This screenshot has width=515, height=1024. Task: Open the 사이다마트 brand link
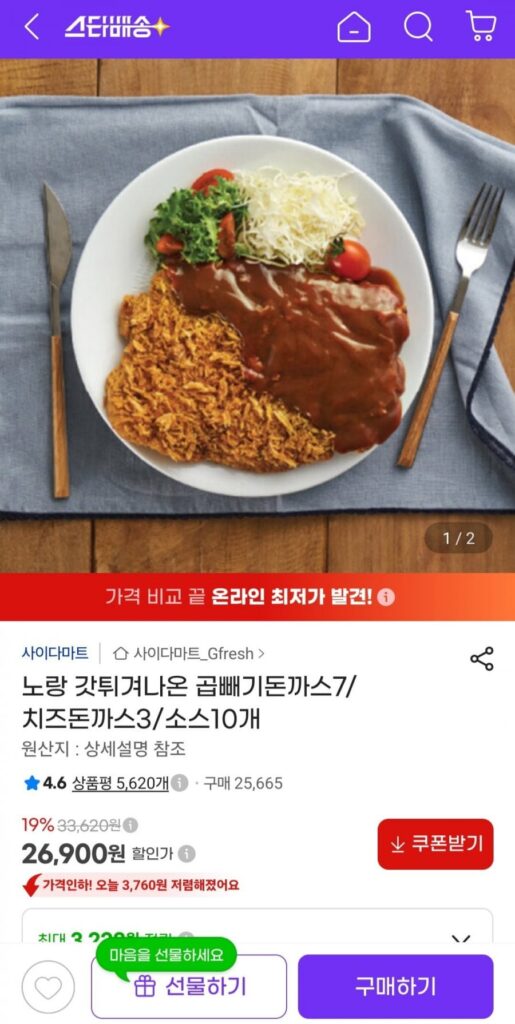click(55, 653)
